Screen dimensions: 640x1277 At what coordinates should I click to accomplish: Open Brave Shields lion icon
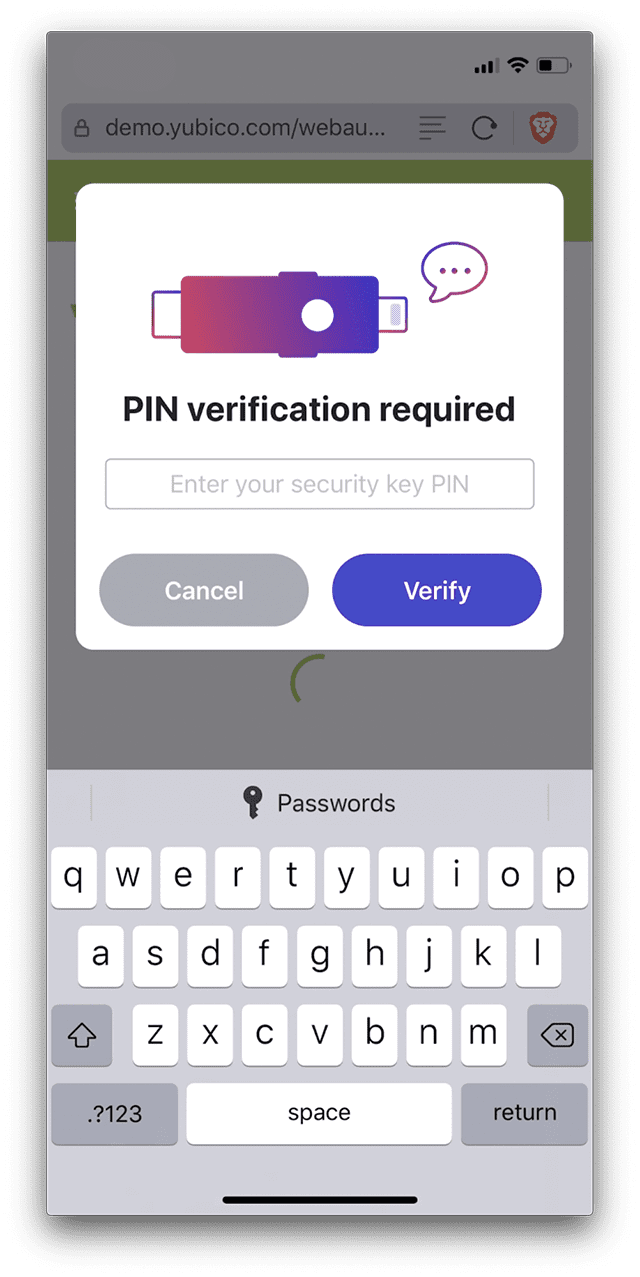(544, 128)
